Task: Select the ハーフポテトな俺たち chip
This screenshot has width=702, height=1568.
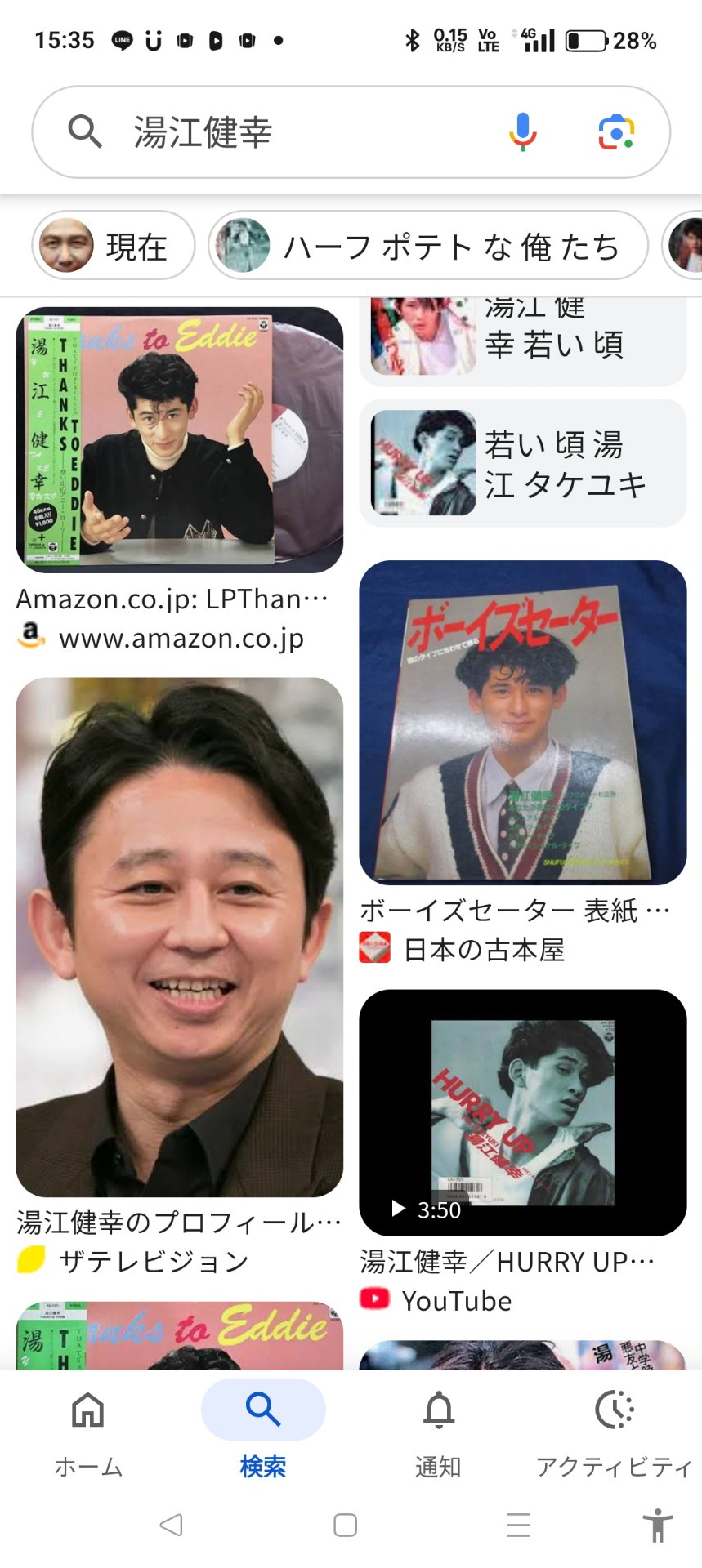Action: coord(428,246)
